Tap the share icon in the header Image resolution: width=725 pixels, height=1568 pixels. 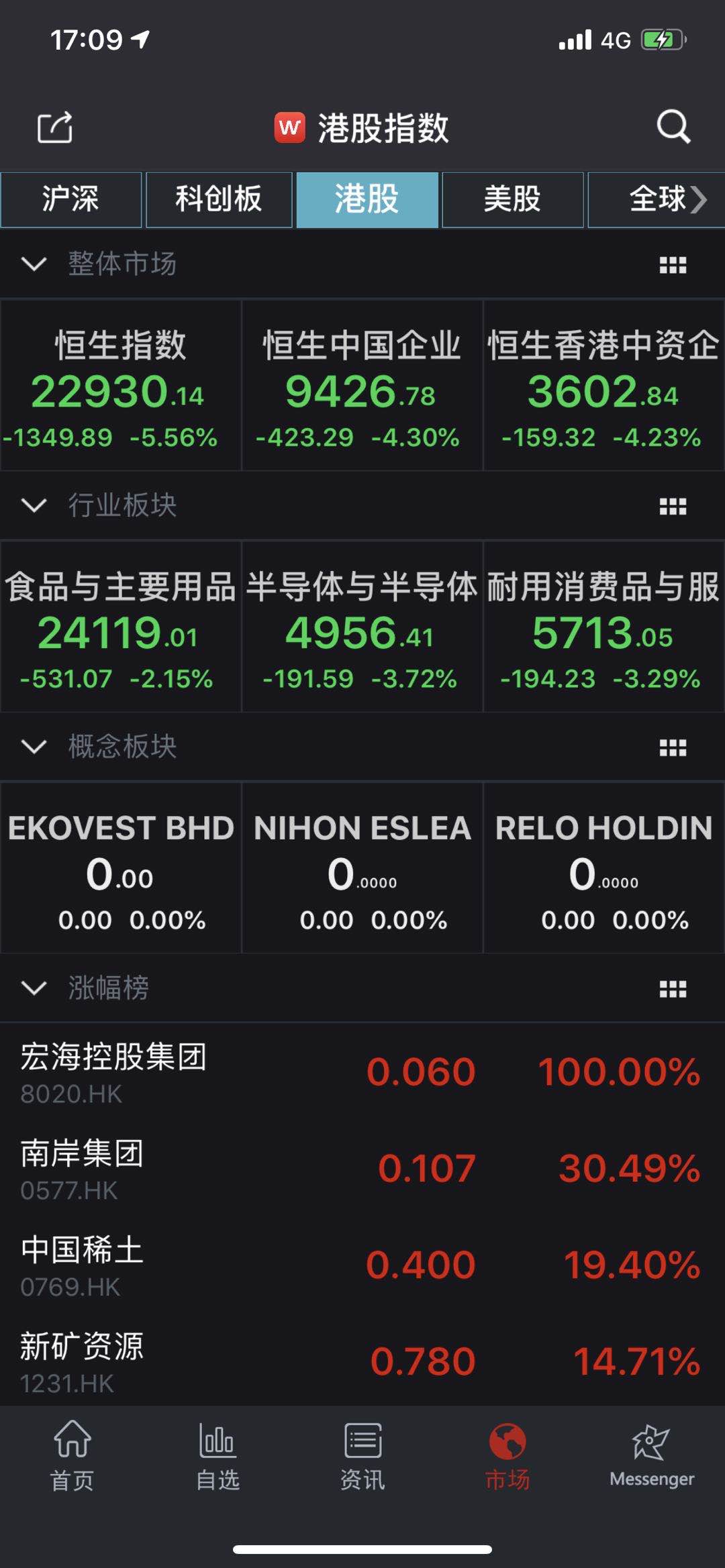coord(54,127)
